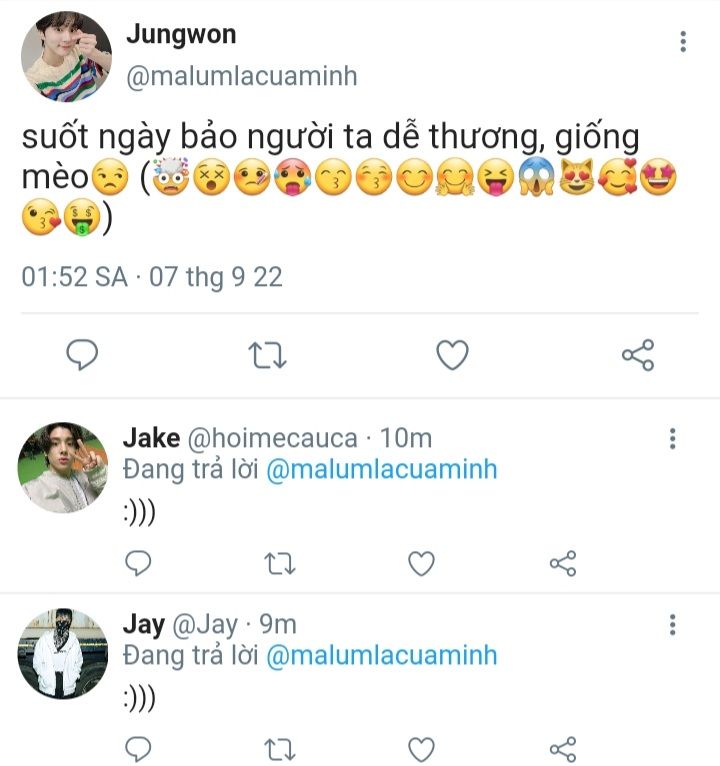Image resolution: width=720 pixels, height=766 pixels.
Task: Reply to Jungwon's tweet
Action: coord(82,354)
